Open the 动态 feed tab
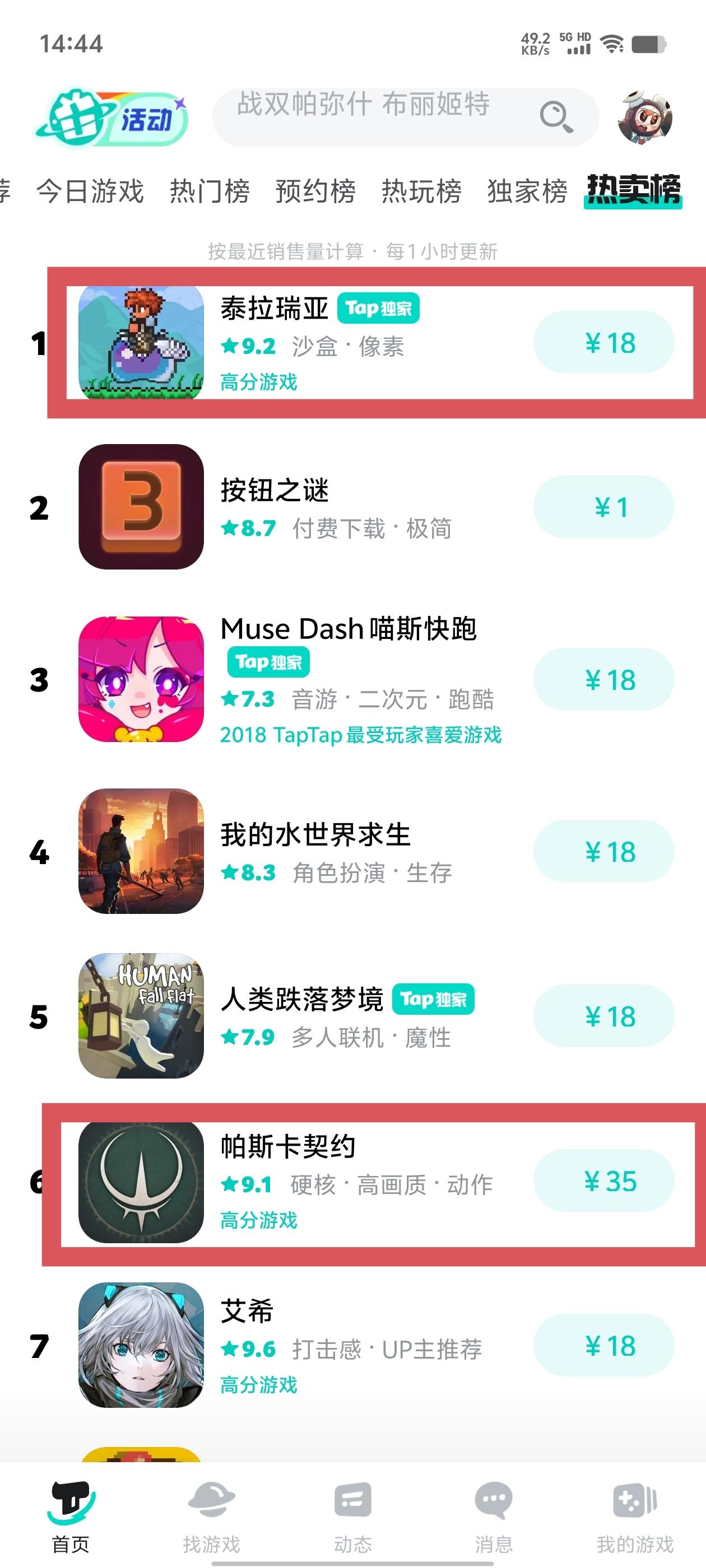 (x=352, y=1516)
